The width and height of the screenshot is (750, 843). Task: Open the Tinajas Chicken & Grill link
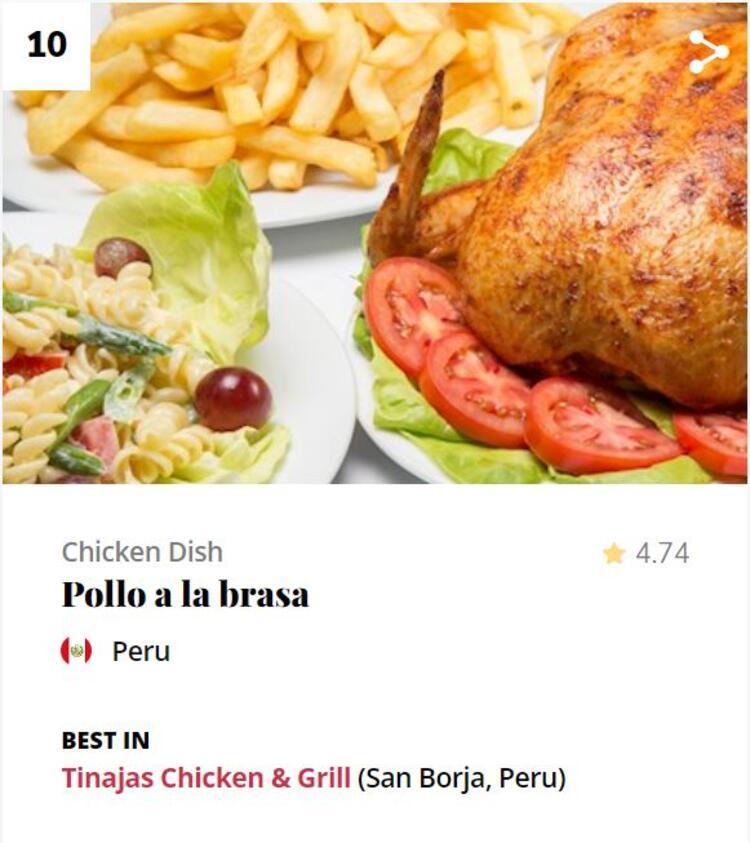tap(206, 778)
